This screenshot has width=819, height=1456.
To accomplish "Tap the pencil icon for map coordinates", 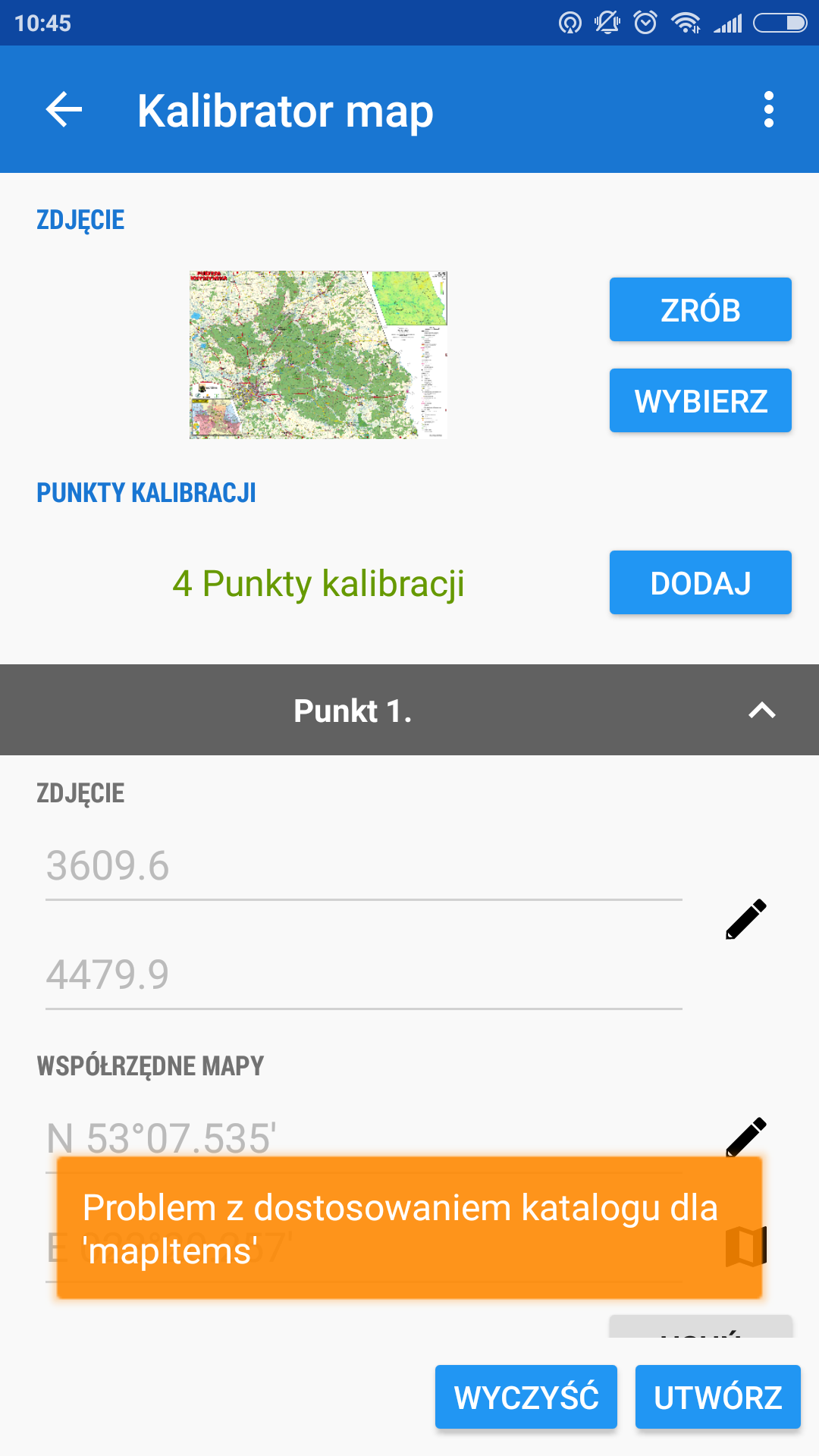I will (747, 1134).
